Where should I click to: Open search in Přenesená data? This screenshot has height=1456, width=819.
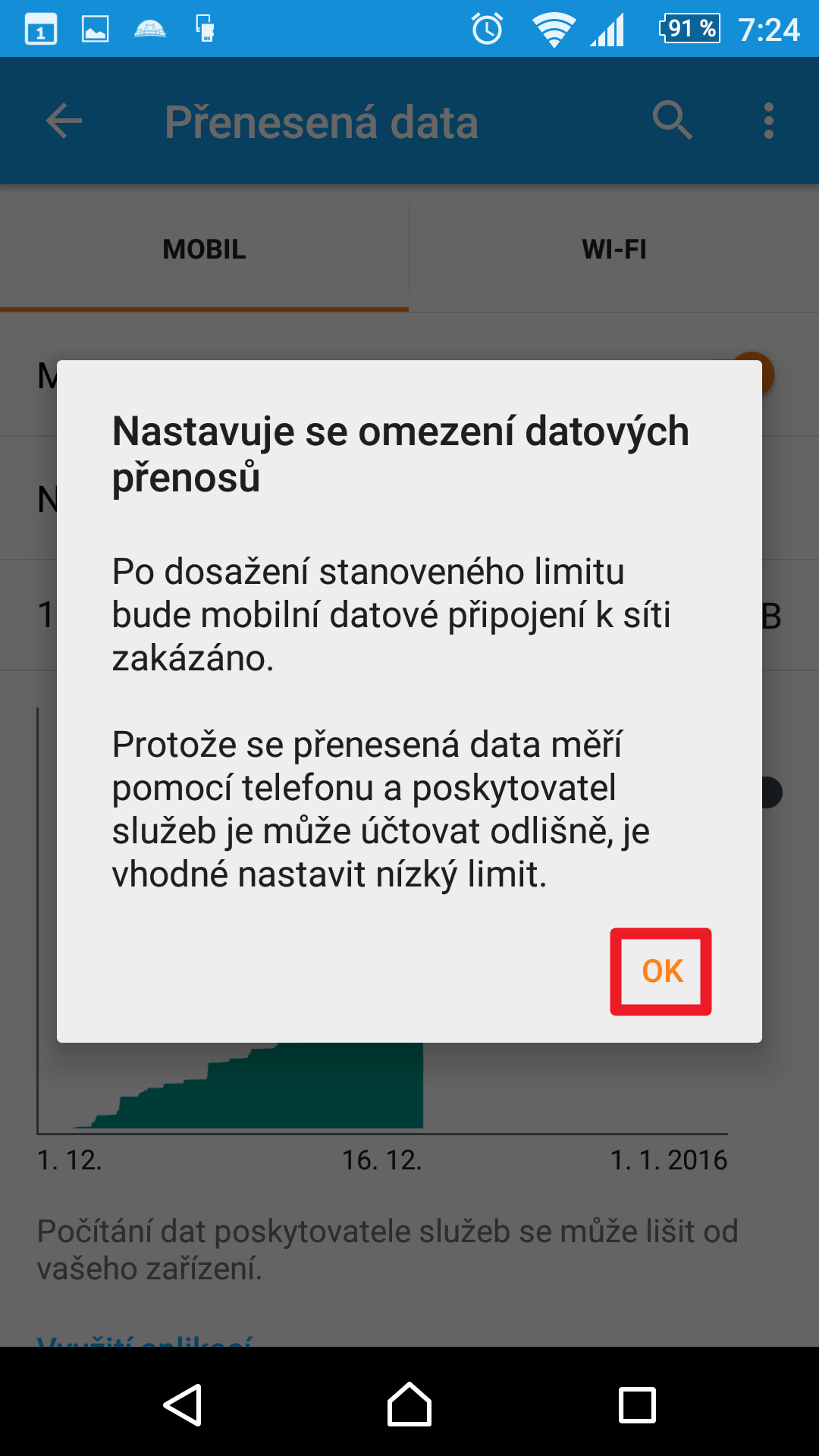(x=672, y=121)
